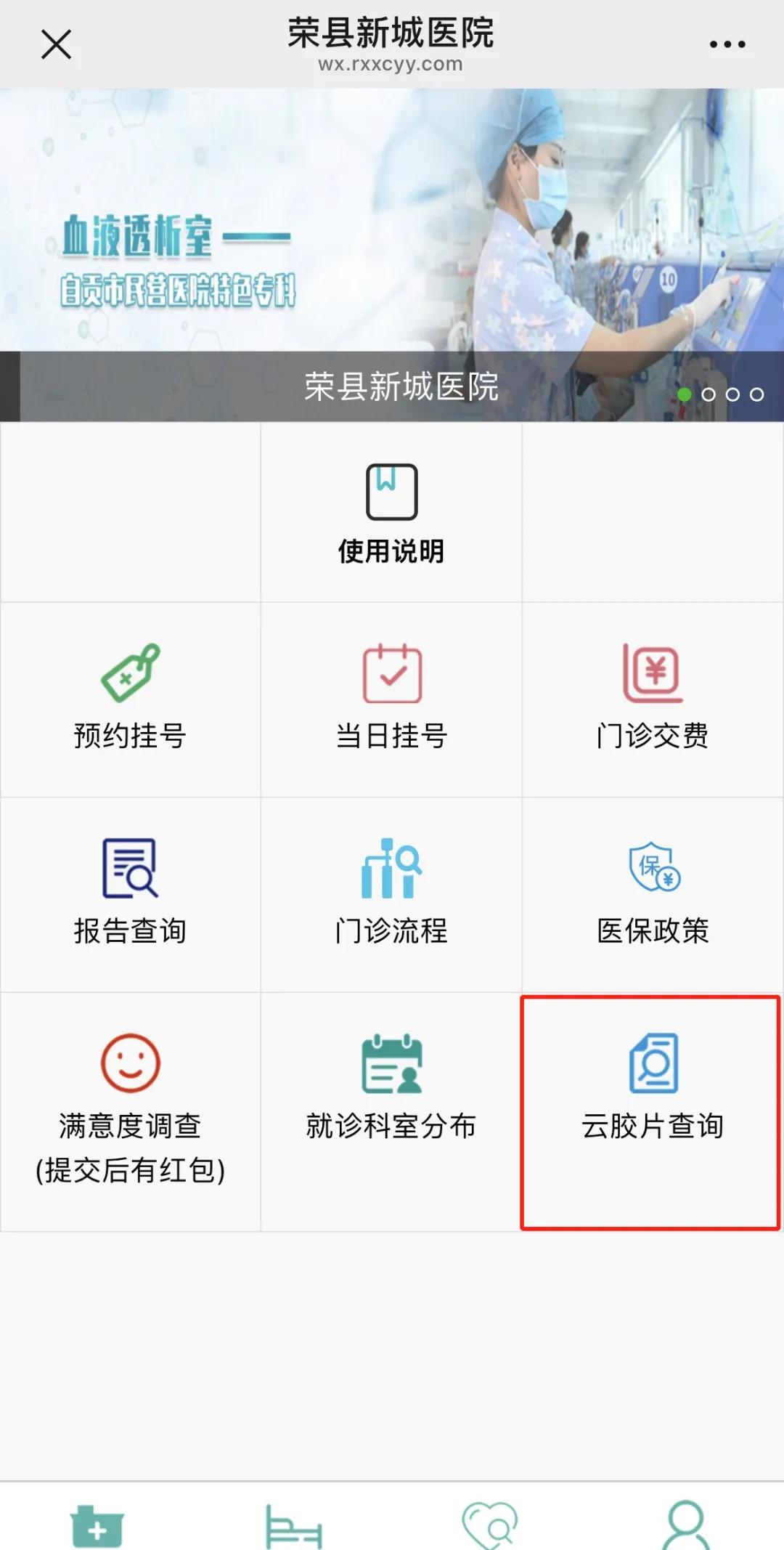The height and width of the screenshot is (1550, 784).
Task: Close the hospital web page
Action: [x=56, y=44]
